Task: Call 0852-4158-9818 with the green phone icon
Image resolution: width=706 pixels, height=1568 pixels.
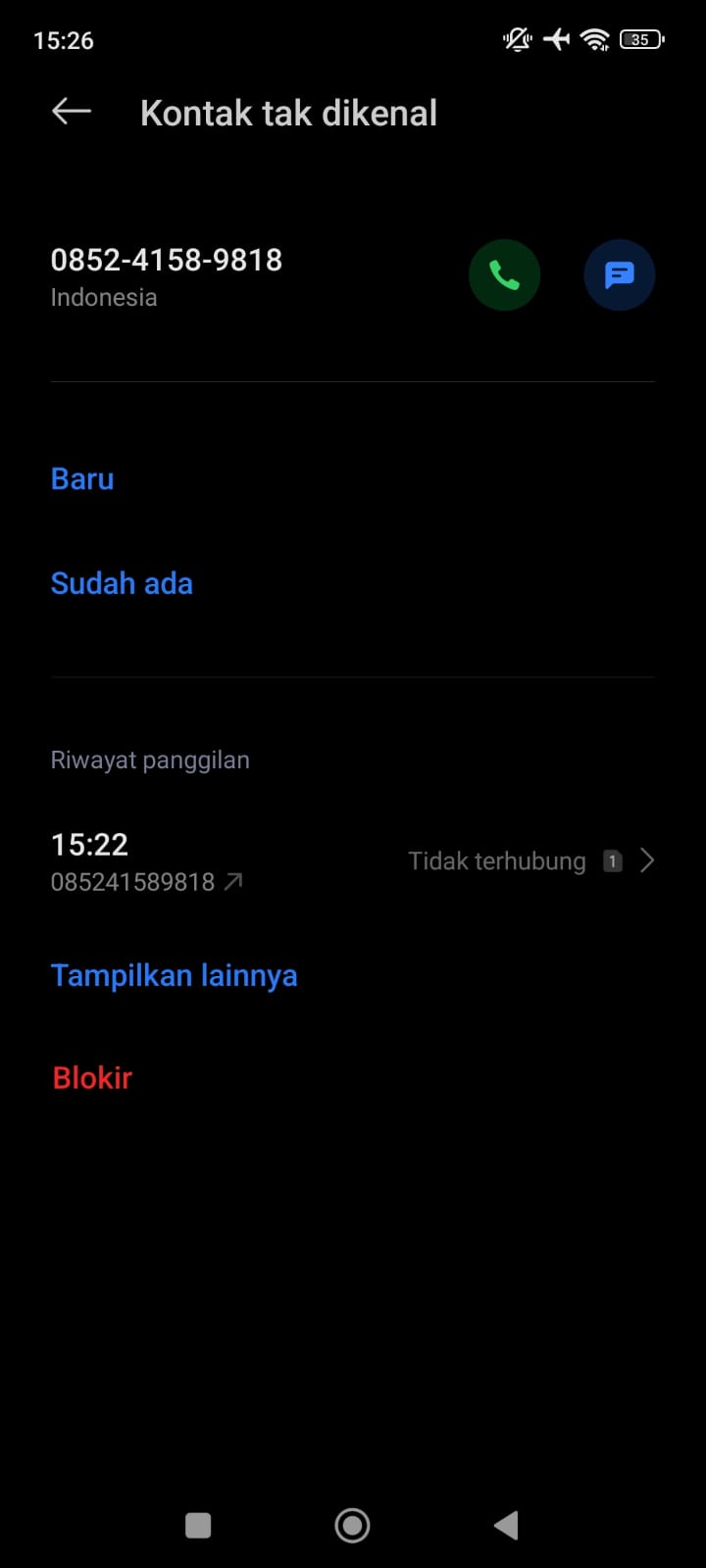Action: 504,275
